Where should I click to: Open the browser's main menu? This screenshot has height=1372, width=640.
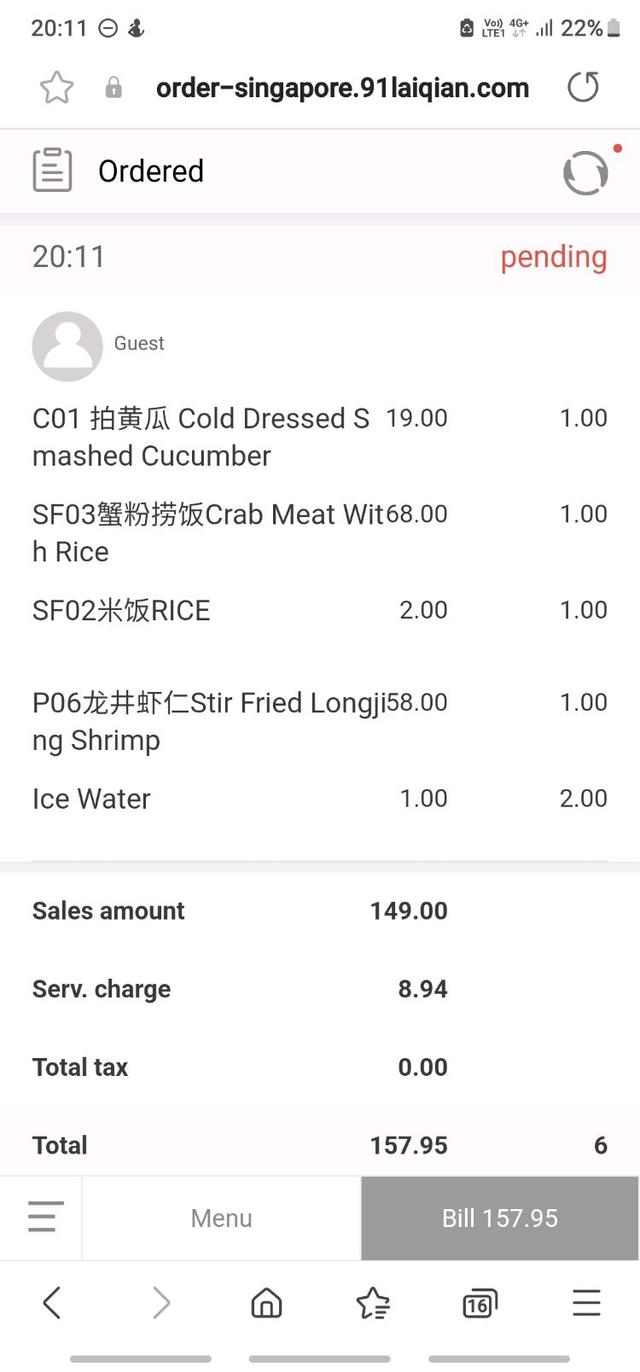[x=586, y=1303]
